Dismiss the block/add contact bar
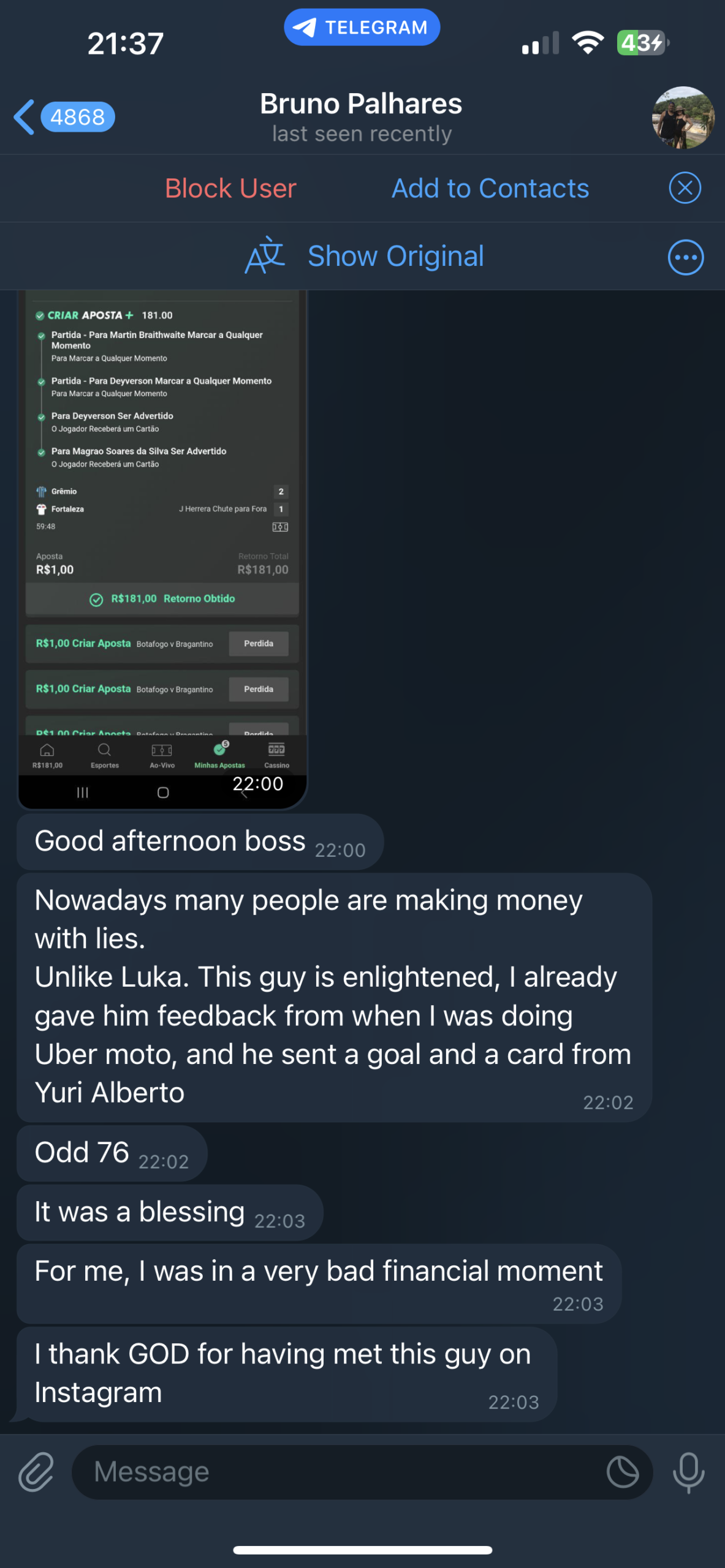This screenshot has width=725, height=1568. tap(685, 188)
